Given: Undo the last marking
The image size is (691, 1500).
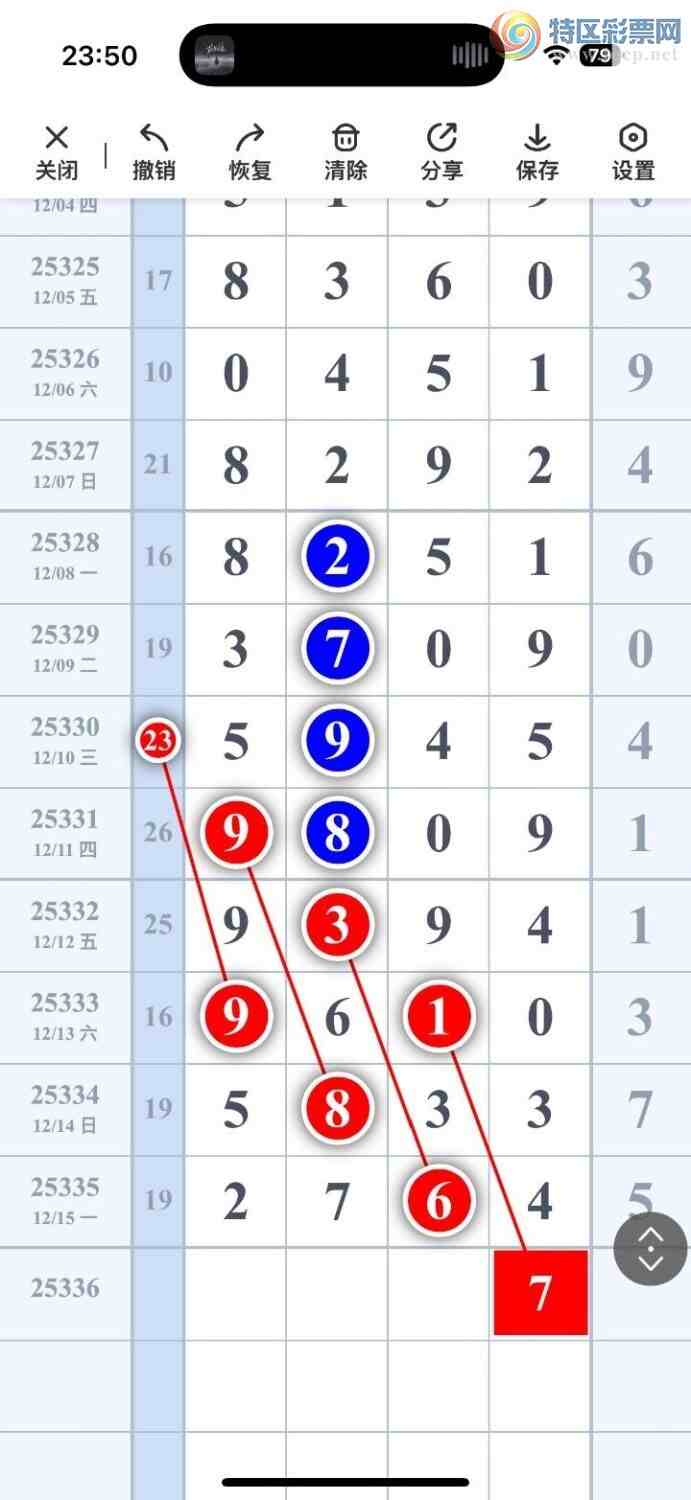Looking at the screenshot, I should point(153,152).
